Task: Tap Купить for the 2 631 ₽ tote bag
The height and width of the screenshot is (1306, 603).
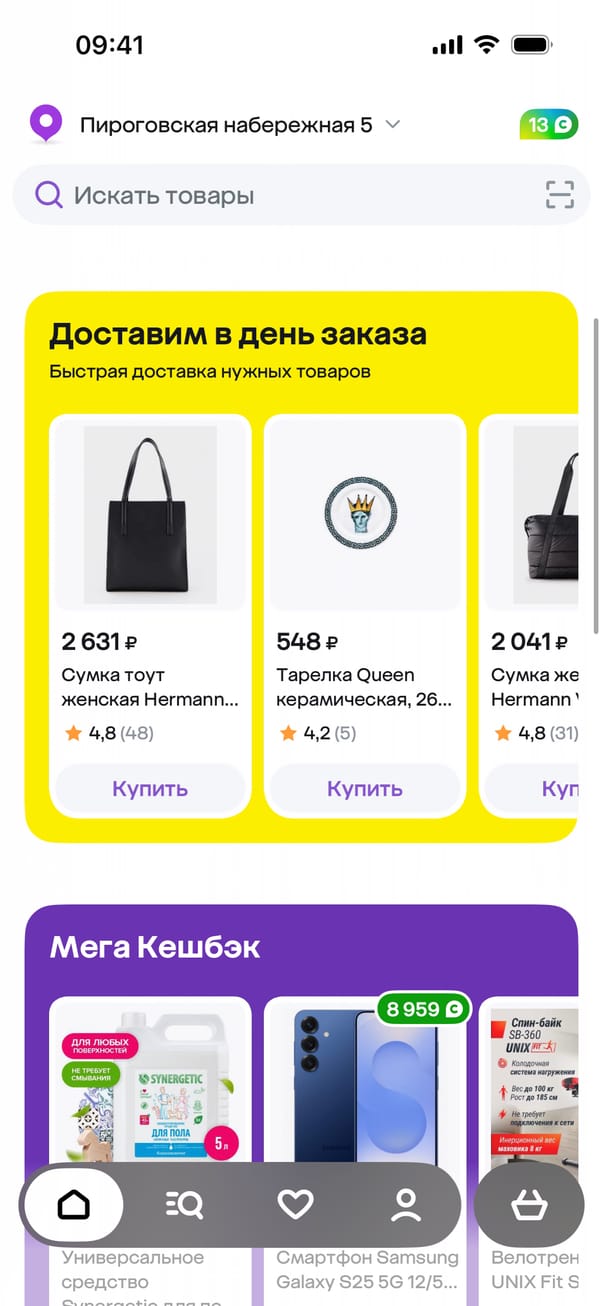Action: (x=150, y=789)
